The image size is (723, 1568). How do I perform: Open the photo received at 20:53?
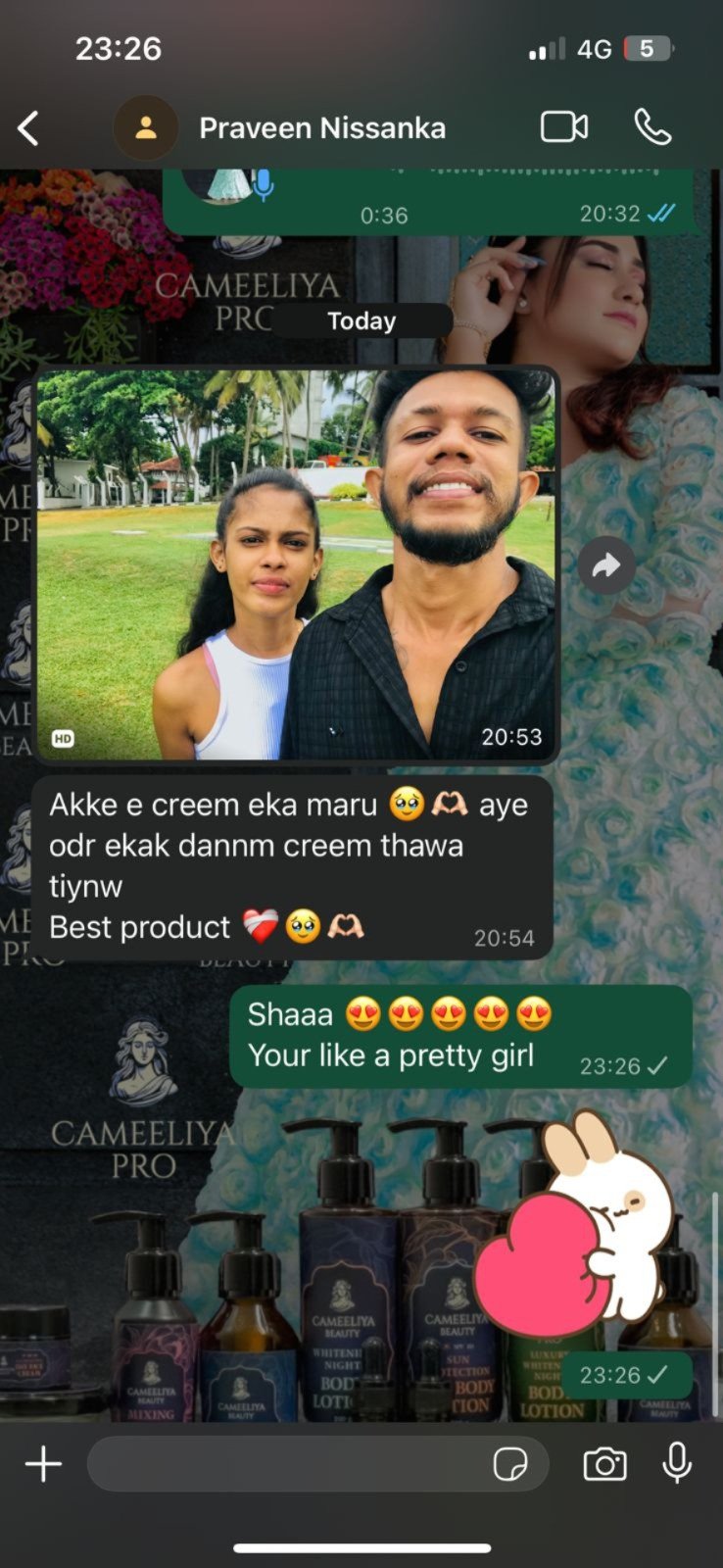point(296,564)
